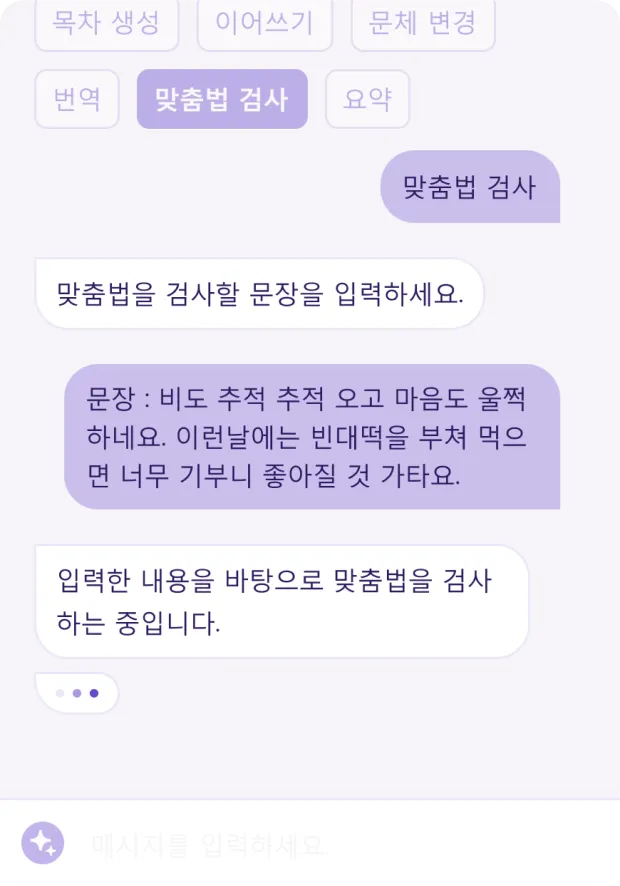The width and height of the screenshot is (620, 886).
Task: Tap the sparkle AI icon
Action: point(43,844)
